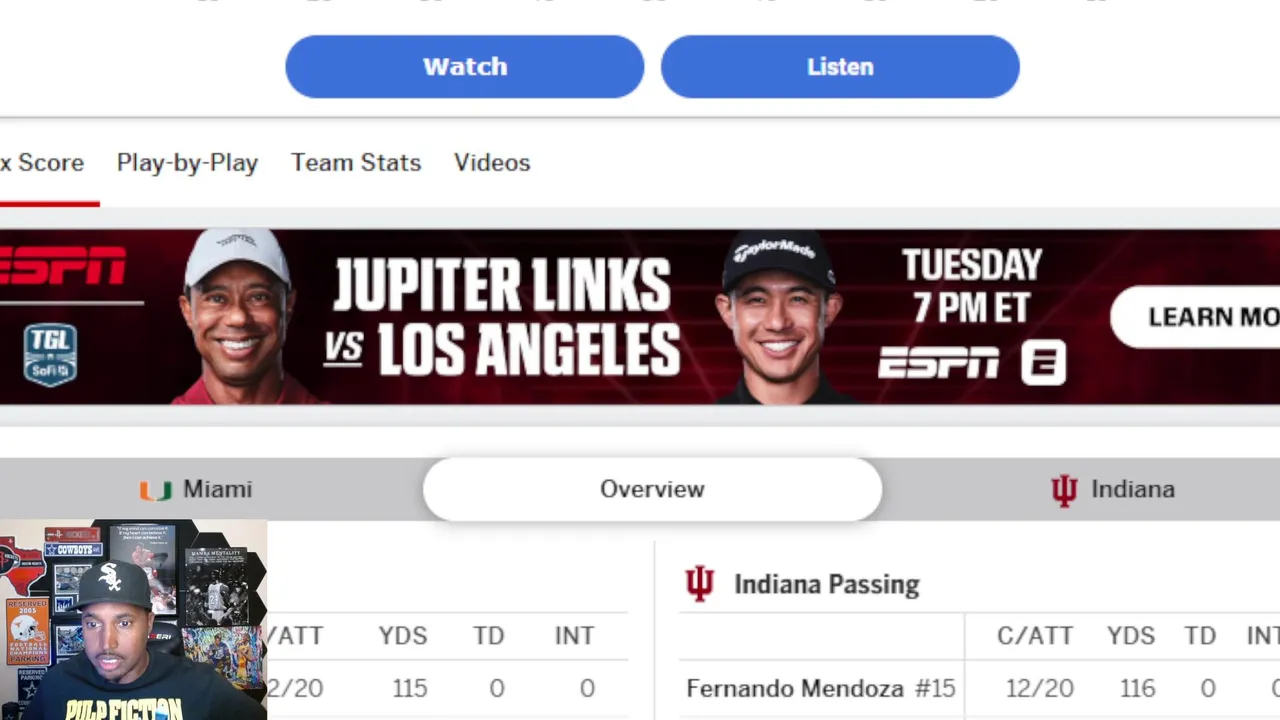Go to the Videos tab
Image resolution: width=1280 pixels, height=720 pixels.
[x=492, y=163]
